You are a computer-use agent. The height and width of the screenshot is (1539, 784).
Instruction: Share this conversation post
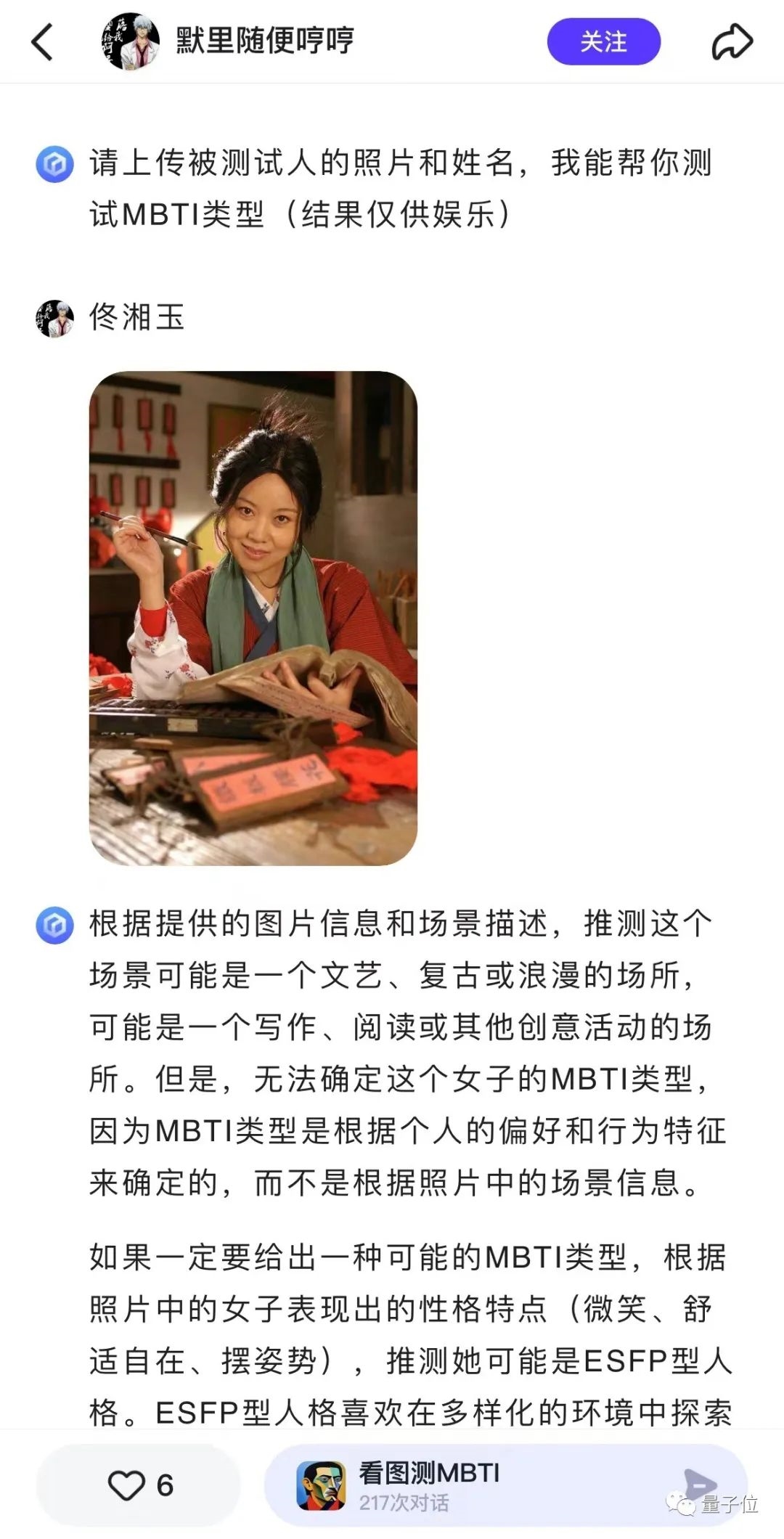point(731,41)
